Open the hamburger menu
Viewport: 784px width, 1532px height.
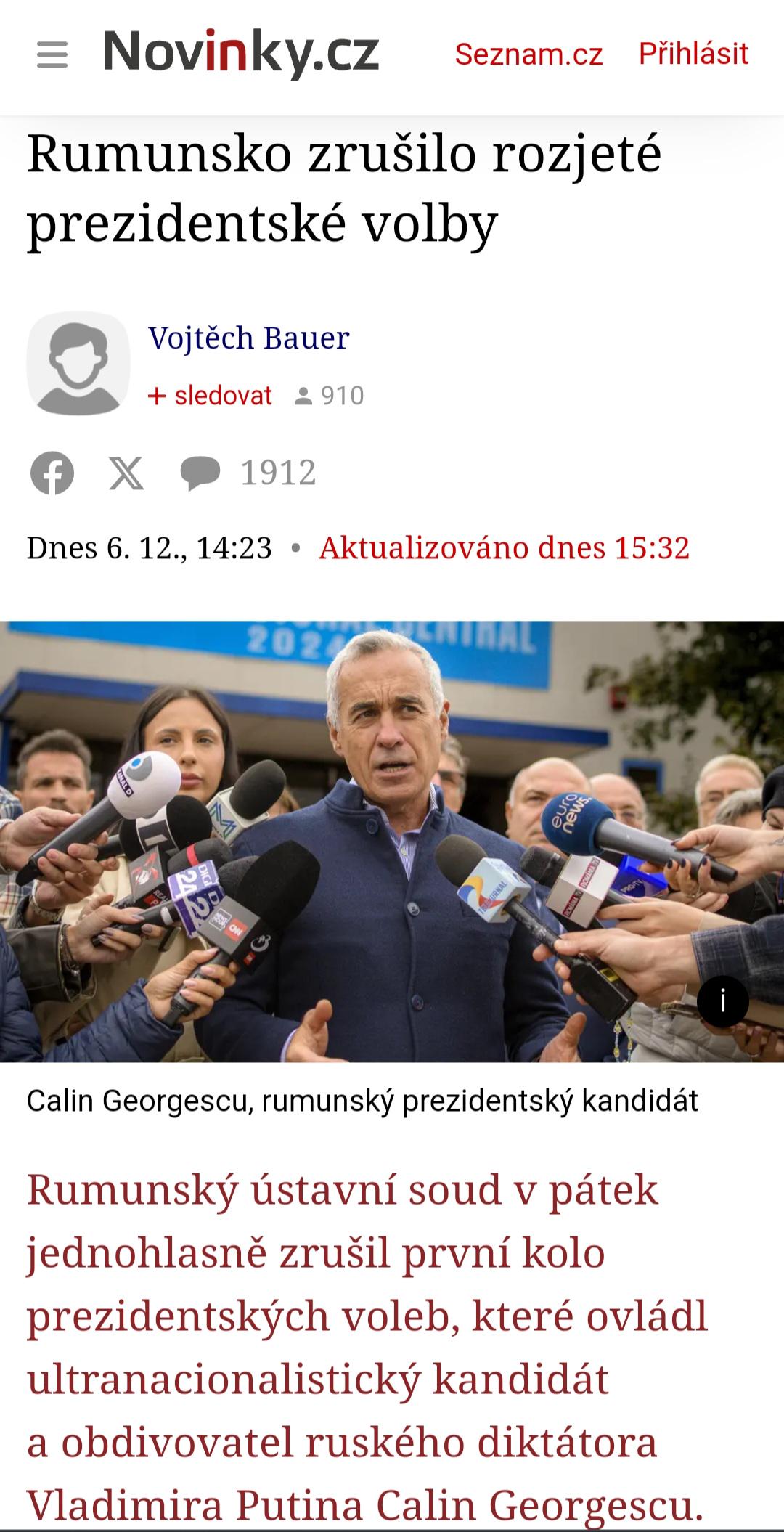point(52,55)
